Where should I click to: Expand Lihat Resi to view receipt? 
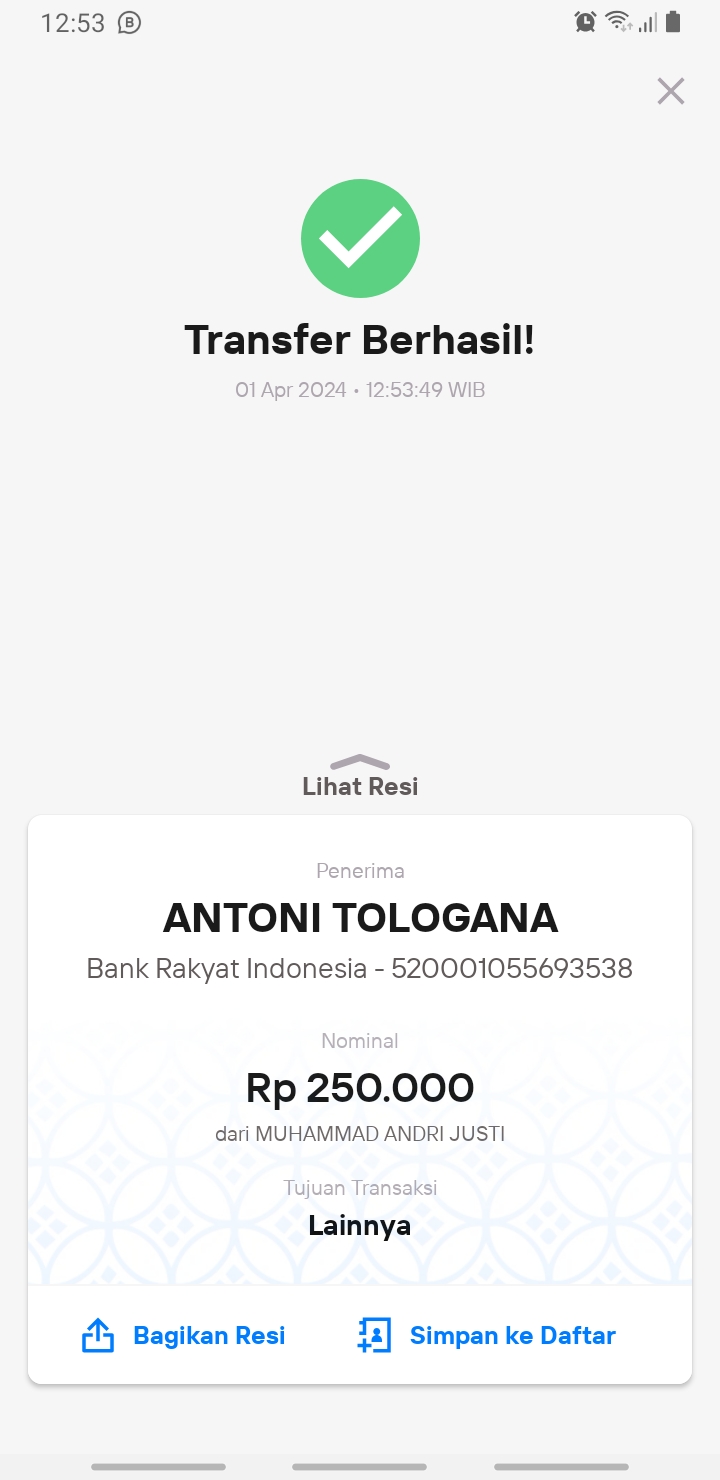[x=360, y=777]
